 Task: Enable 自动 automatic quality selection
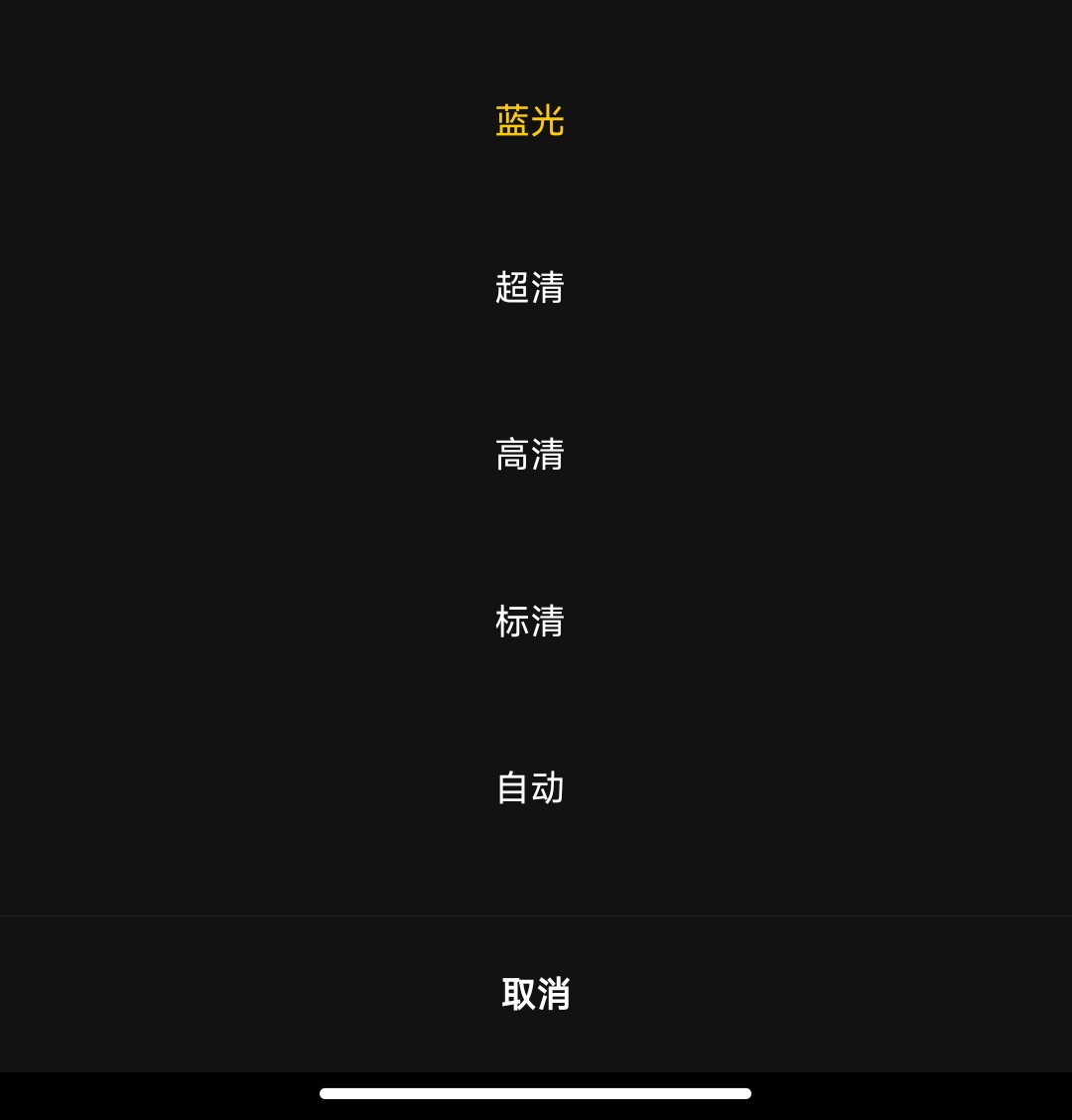pyautogui.click(x=529, y=788)
